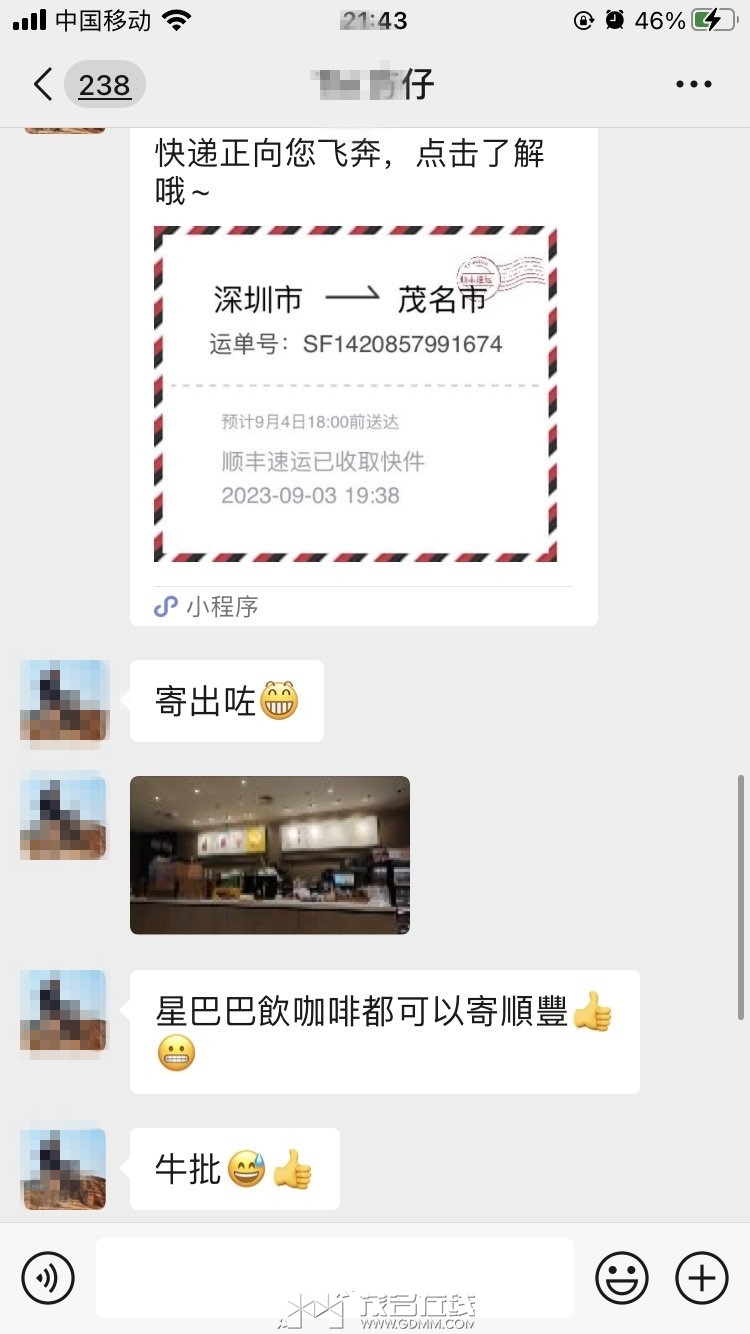Open the sender's avatar beside 寄出咗

64,700
